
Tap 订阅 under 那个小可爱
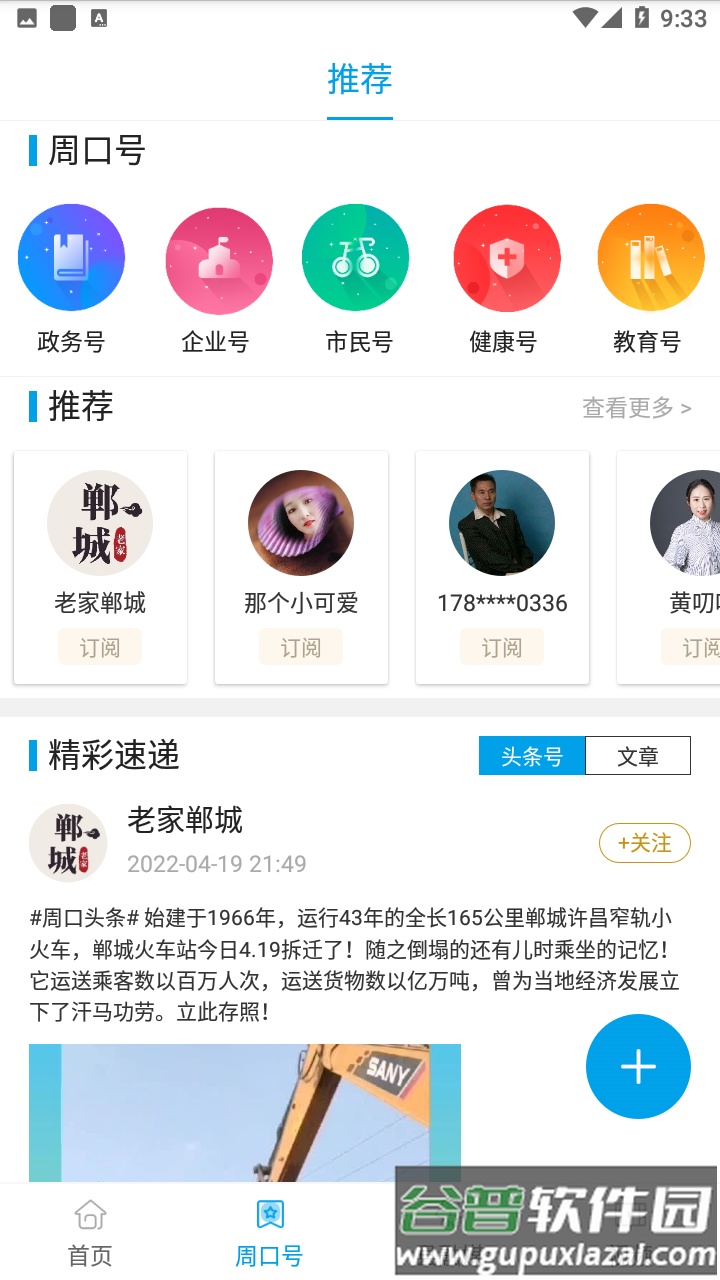[301, 647]
